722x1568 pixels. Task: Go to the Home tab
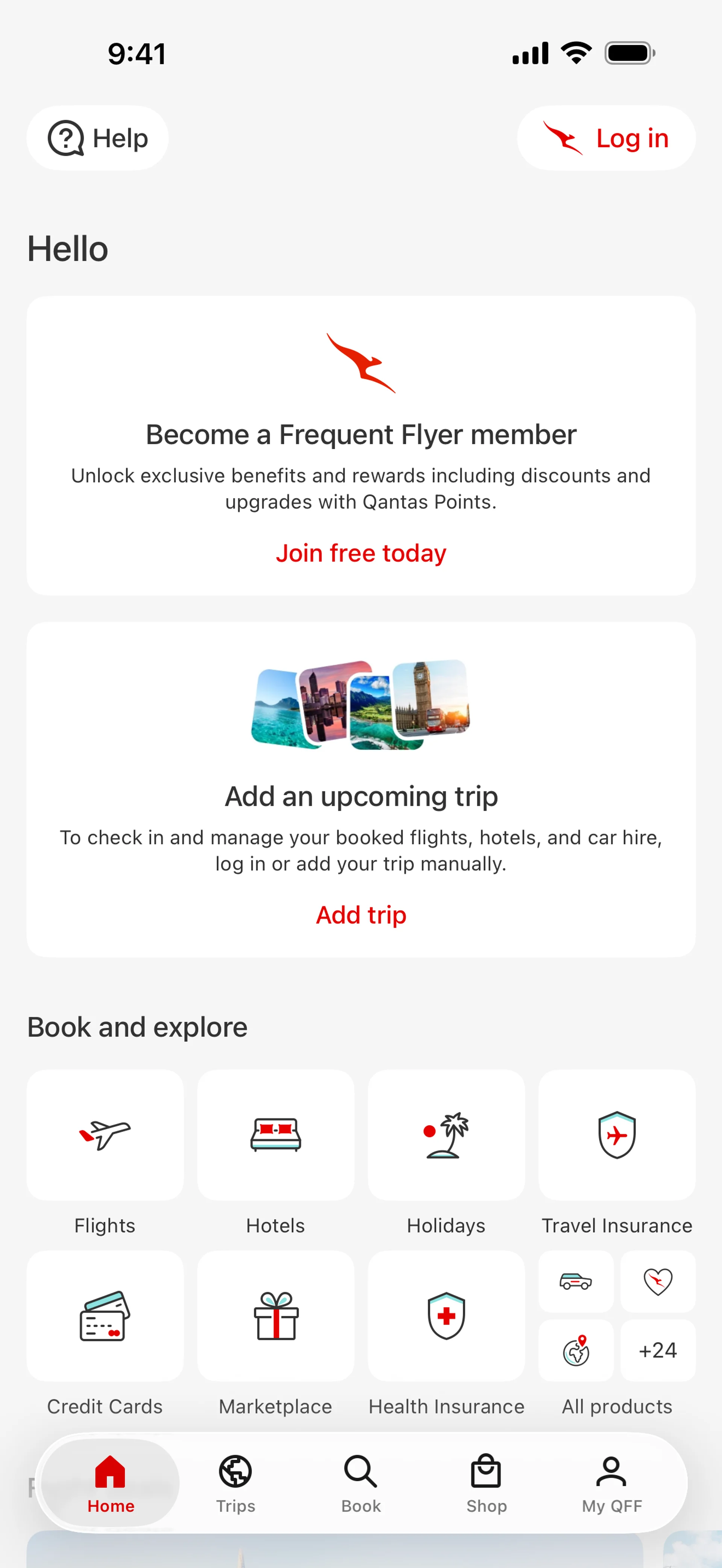click(110, 1483)
